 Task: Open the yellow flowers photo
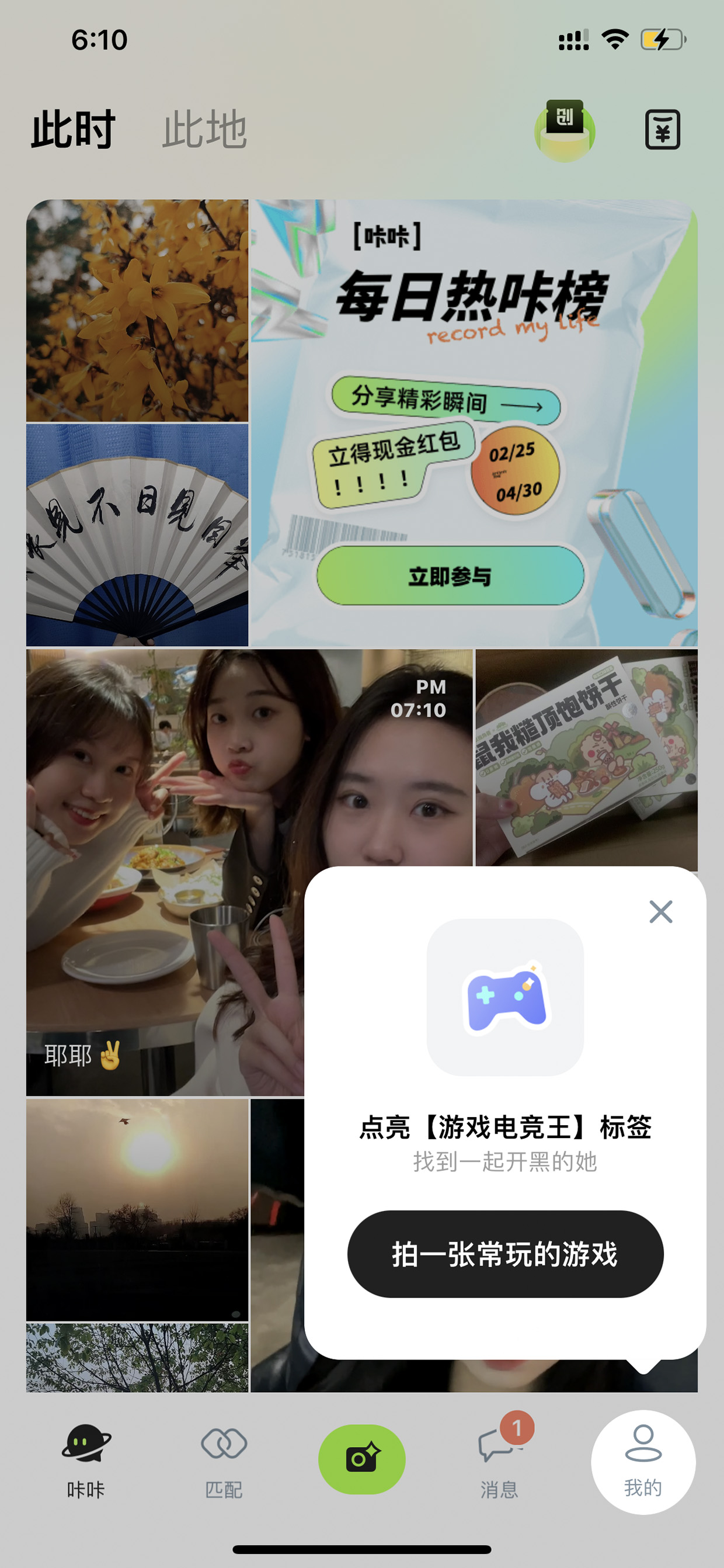pos(137,310)
